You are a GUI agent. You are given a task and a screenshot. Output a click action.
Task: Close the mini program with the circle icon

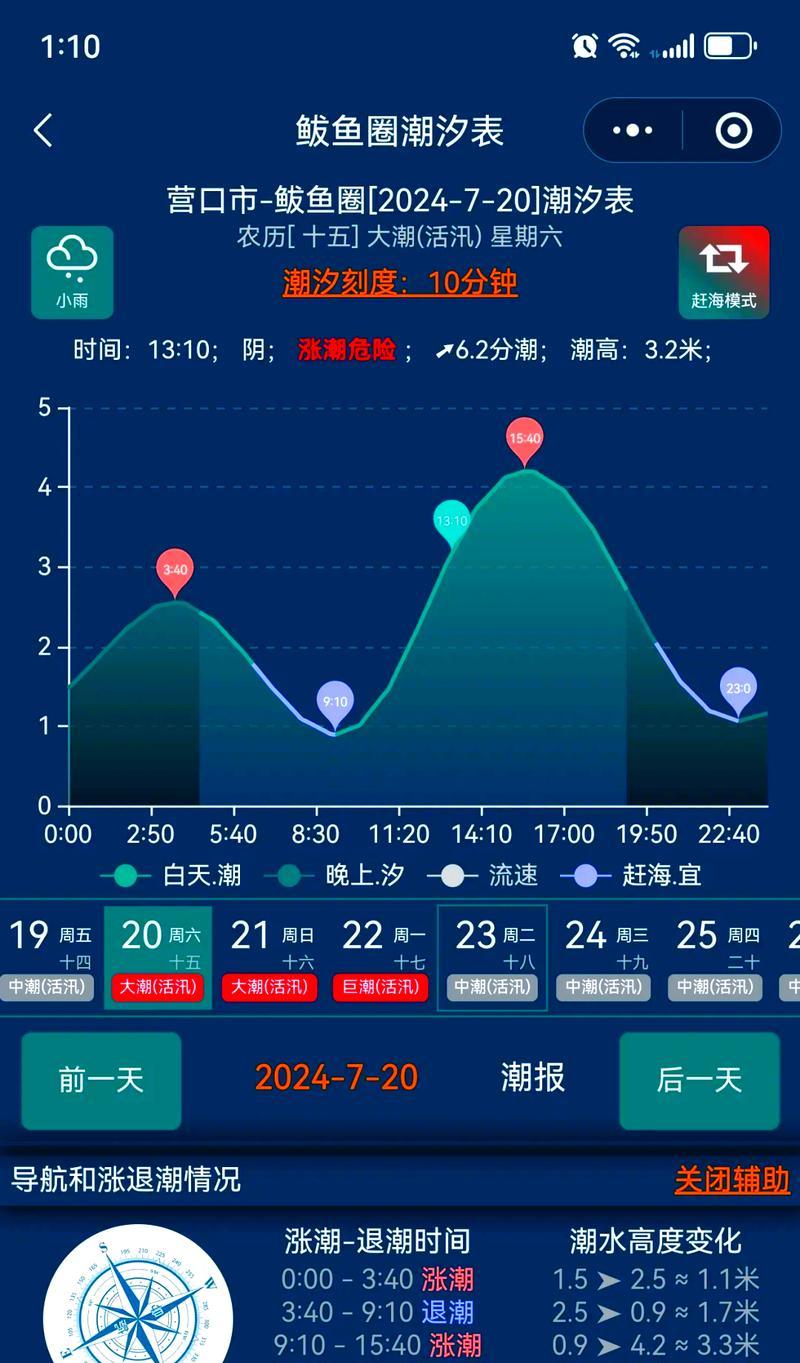point(734,130)
